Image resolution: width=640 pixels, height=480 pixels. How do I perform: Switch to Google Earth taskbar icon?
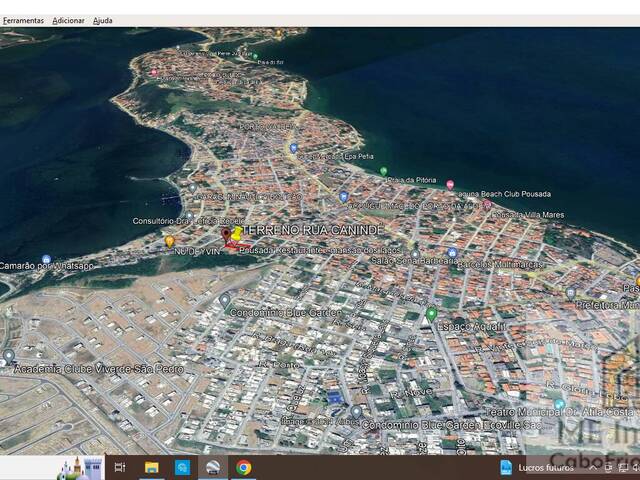click(x=212, y=467)
